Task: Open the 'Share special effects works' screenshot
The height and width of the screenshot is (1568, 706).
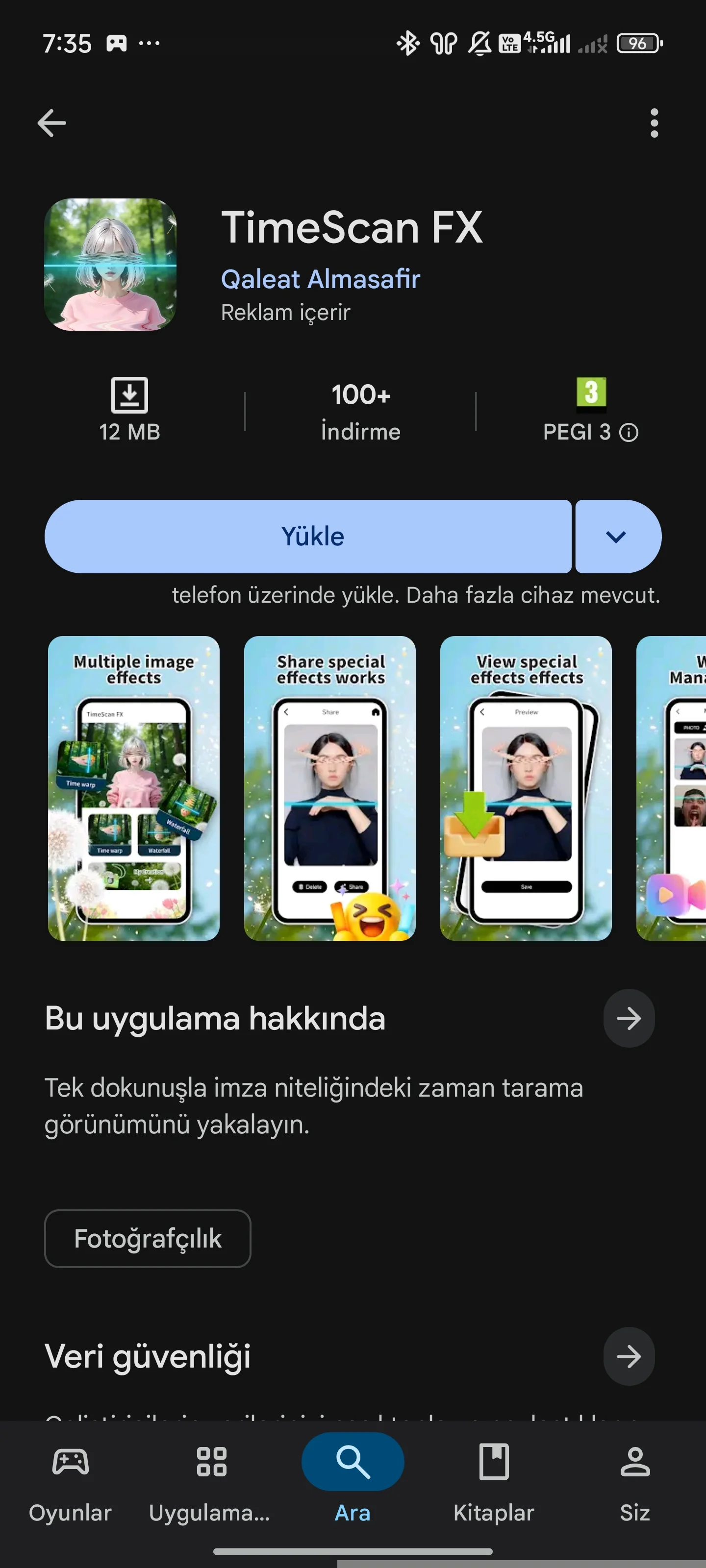Action: click(x=329, y=787)
